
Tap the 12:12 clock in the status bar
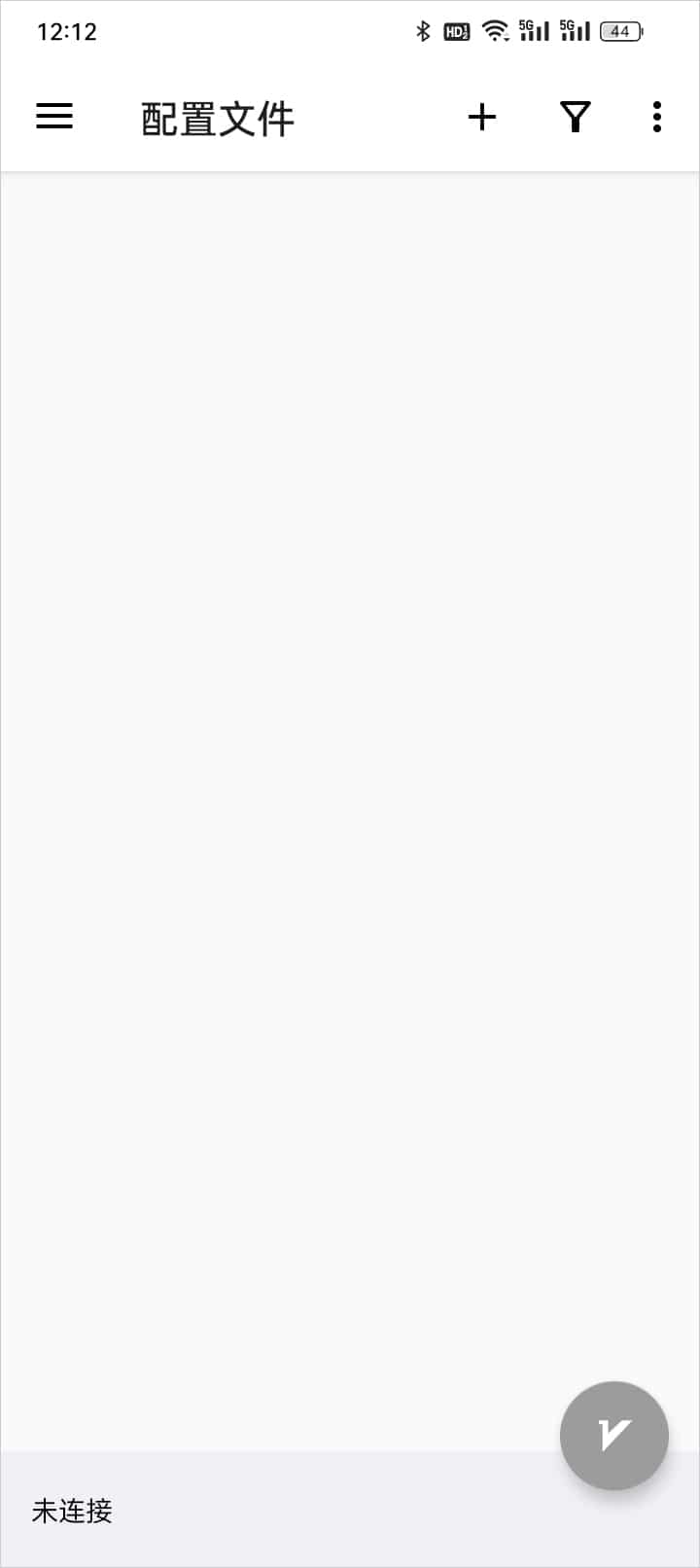point(66,30)
